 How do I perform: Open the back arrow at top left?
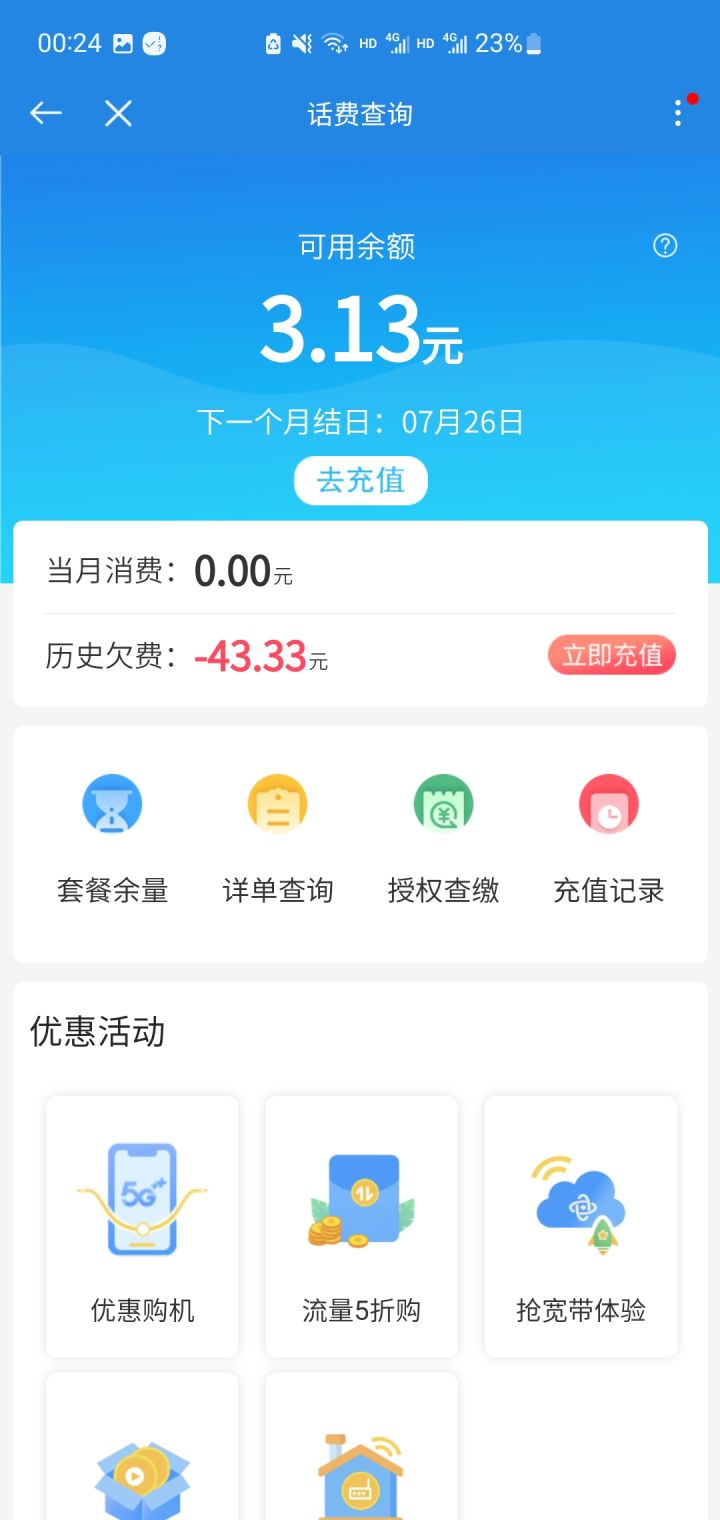pos(45,113)
